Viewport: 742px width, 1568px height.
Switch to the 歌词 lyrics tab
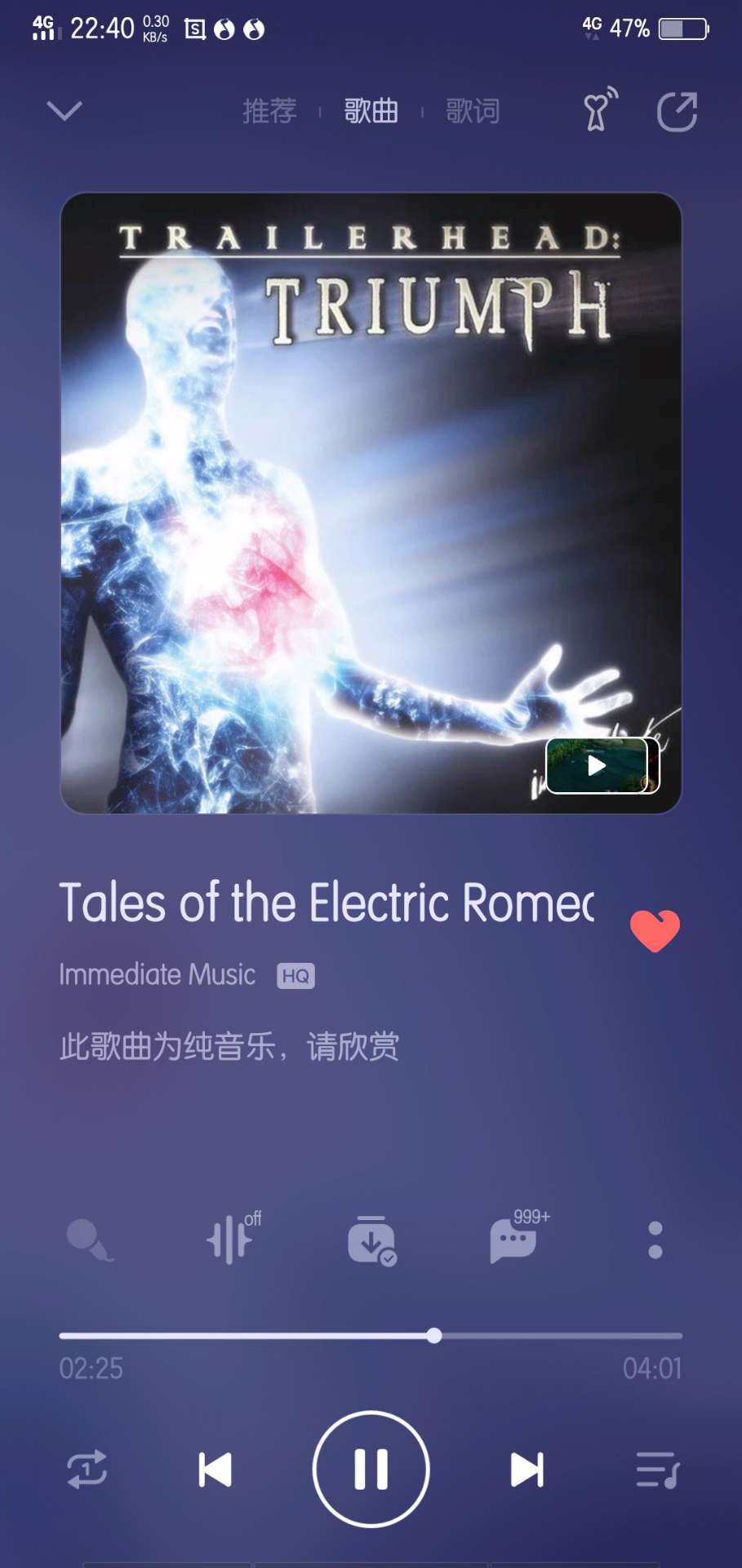(x=473, y=110)
